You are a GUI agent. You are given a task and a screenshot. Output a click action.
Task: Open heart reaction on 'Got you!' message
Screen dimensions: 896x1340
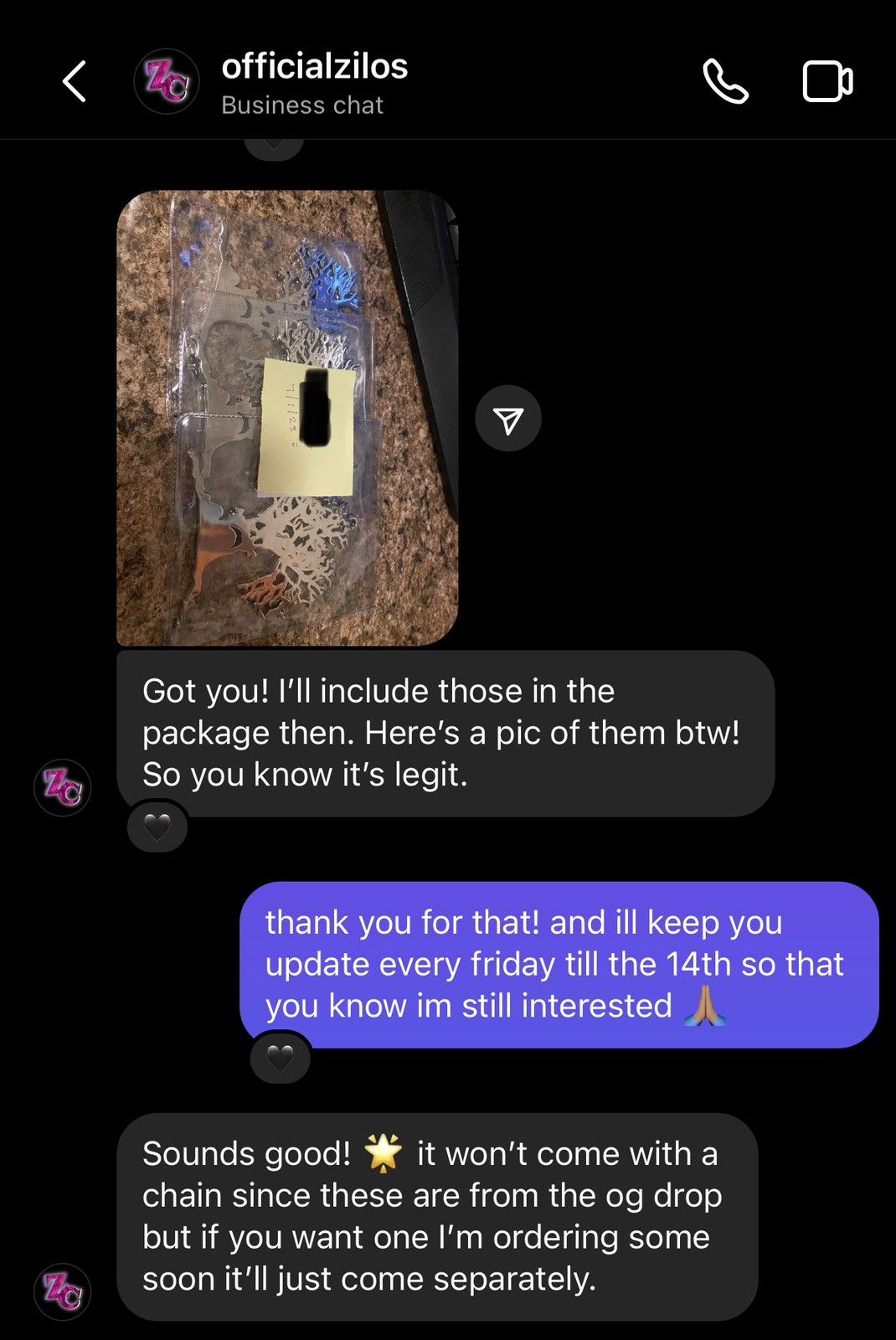click(x=157, y=827)
